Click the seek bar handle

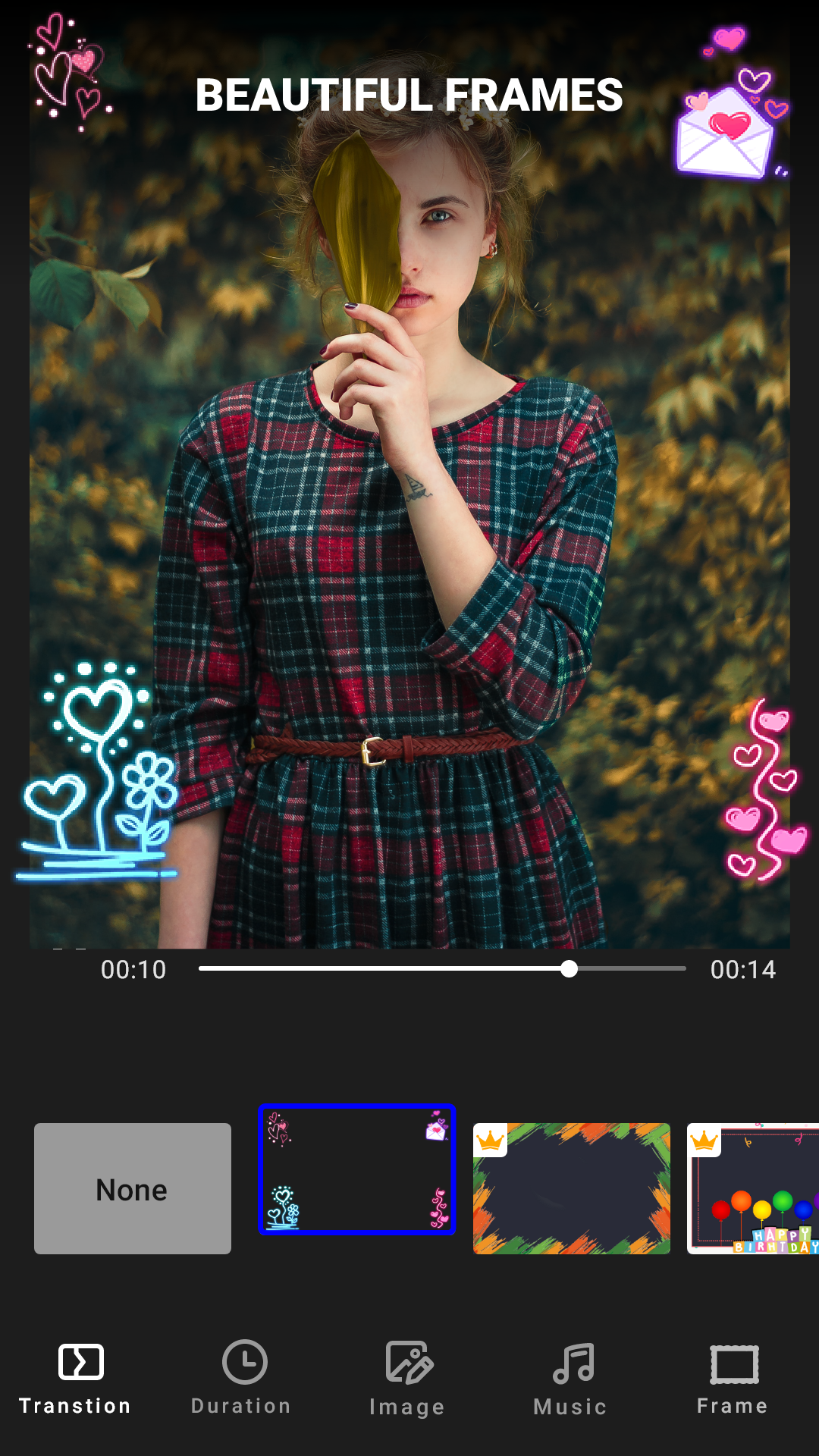(x=571, y=968)
